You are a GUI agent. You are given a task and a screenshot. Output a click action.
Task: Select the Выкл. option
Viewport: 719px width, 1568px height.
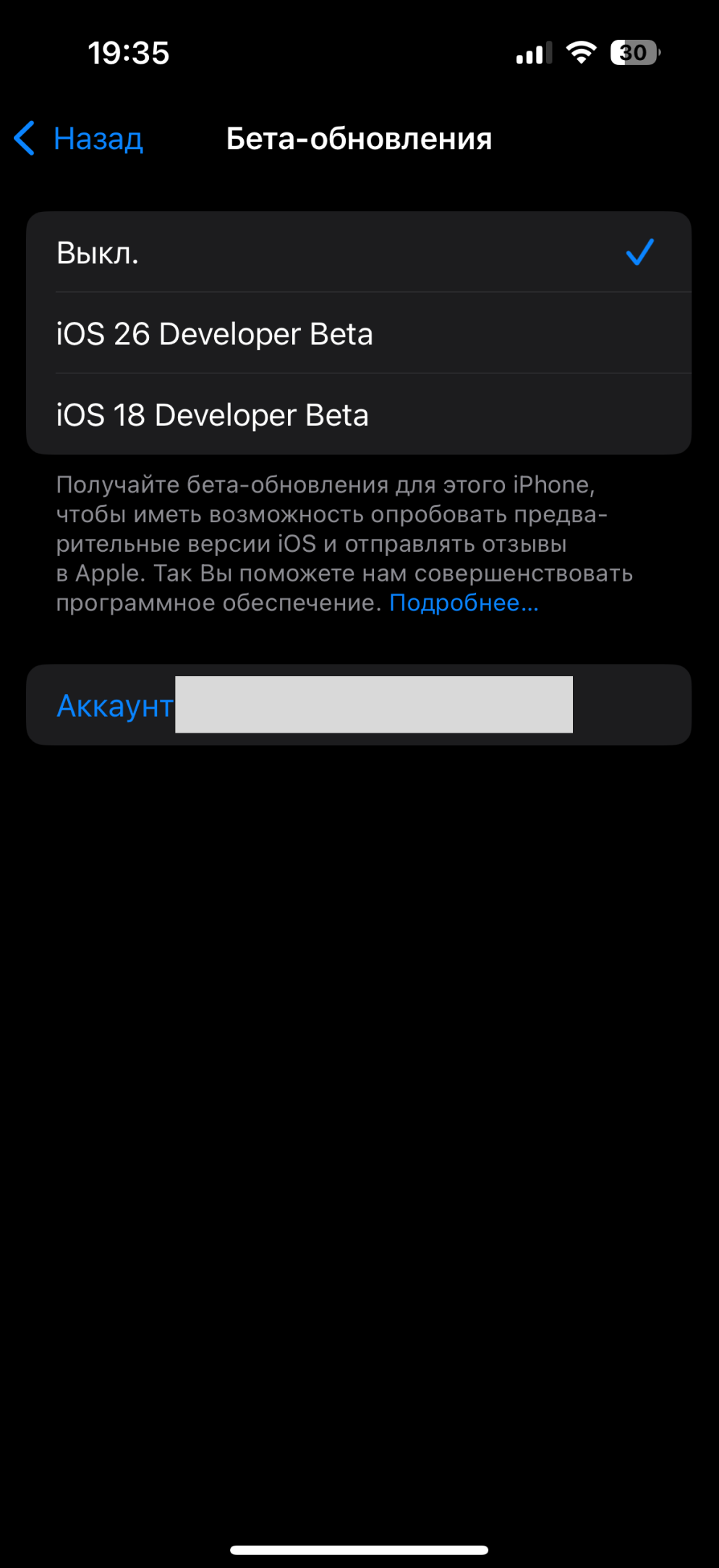coord(359,252)
